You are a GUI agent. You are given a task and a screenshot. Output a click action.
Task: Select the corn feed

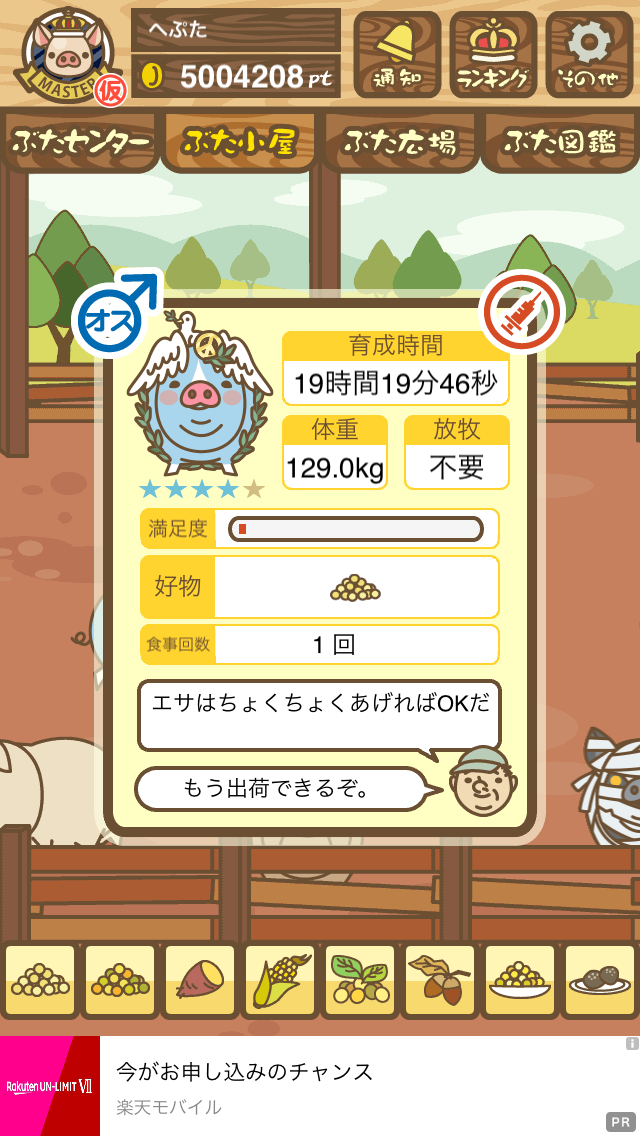pos(280,981)
